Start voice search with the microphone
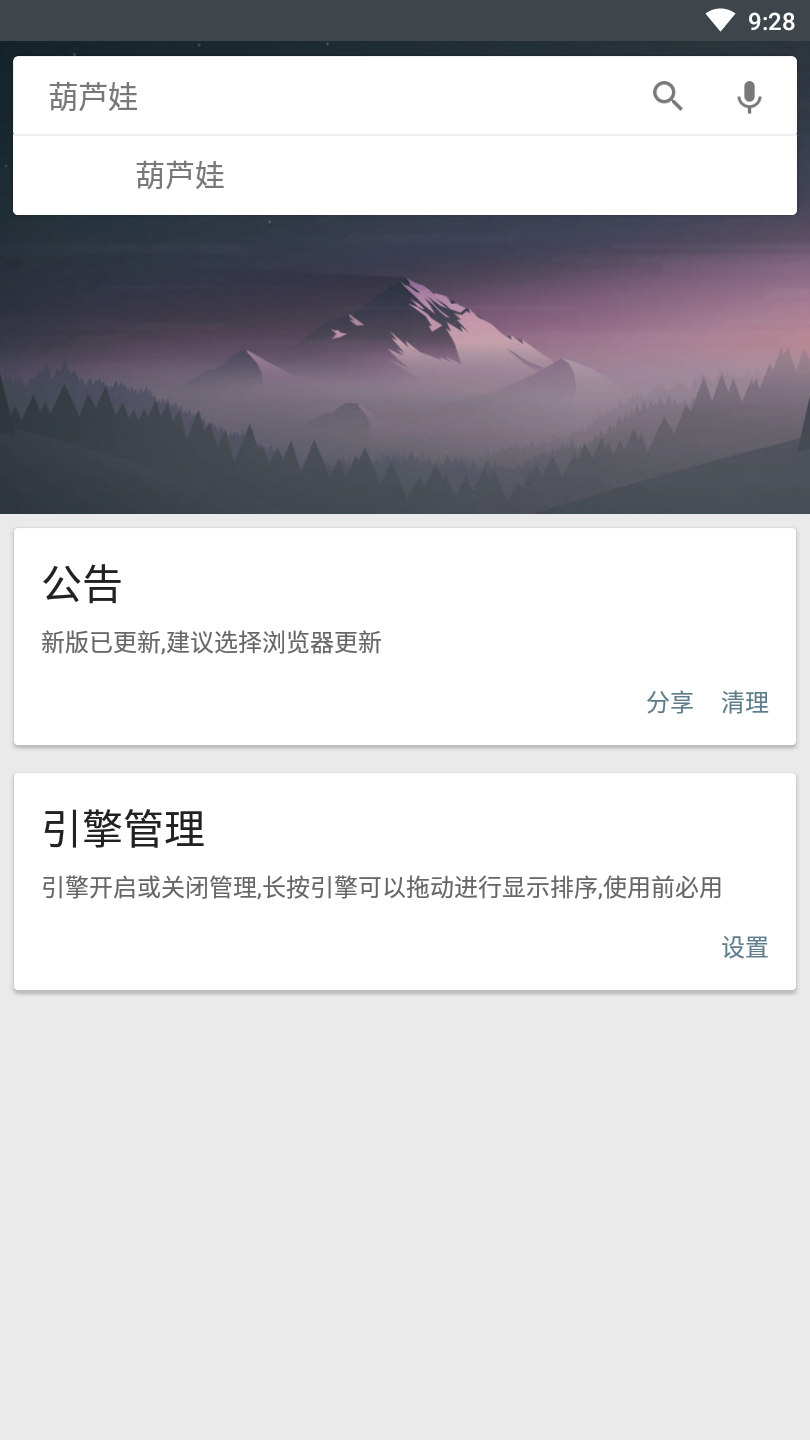The width and height of the screenshot is (810, 1440). point(749,97)
